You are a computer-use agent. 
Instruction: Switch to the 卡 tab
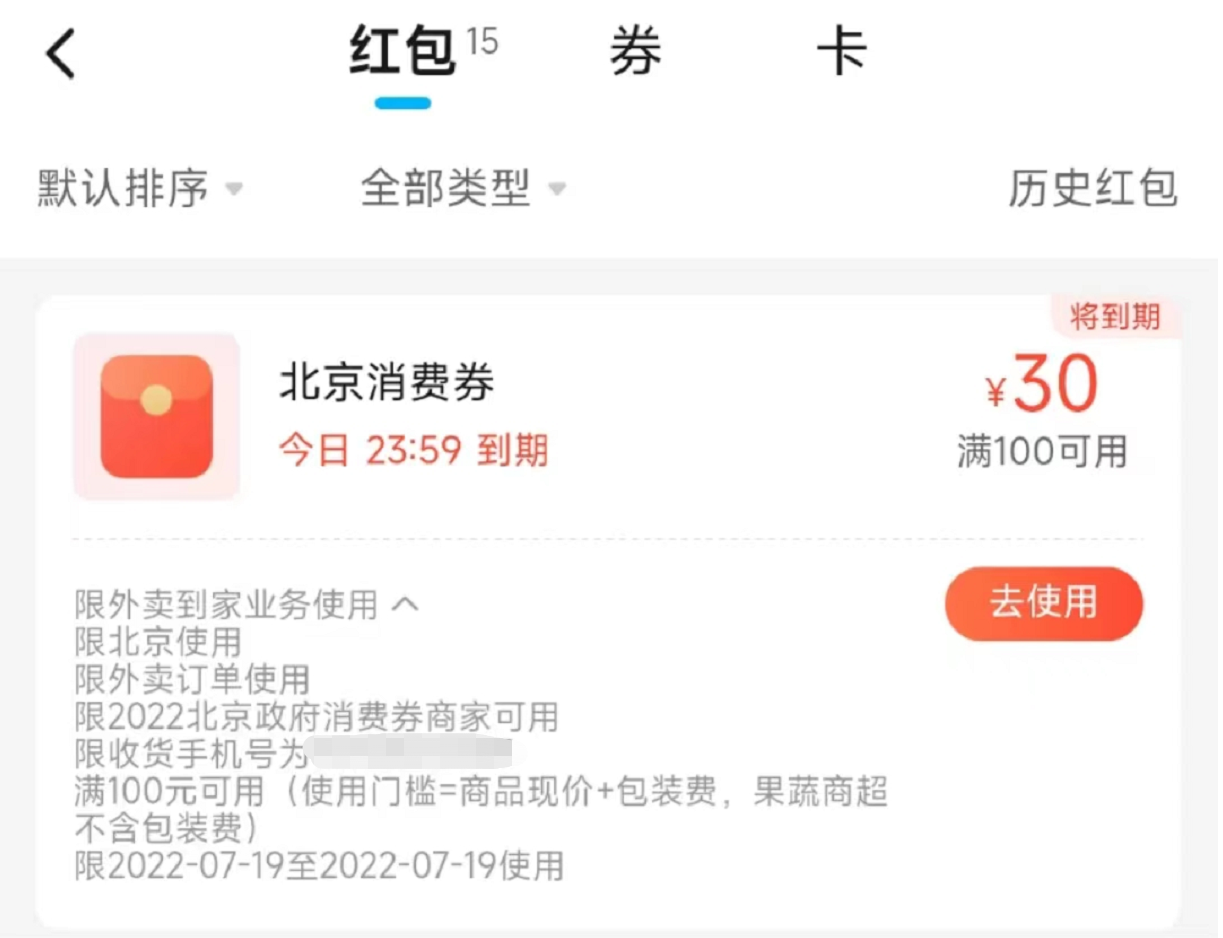[x=841, y=52]
